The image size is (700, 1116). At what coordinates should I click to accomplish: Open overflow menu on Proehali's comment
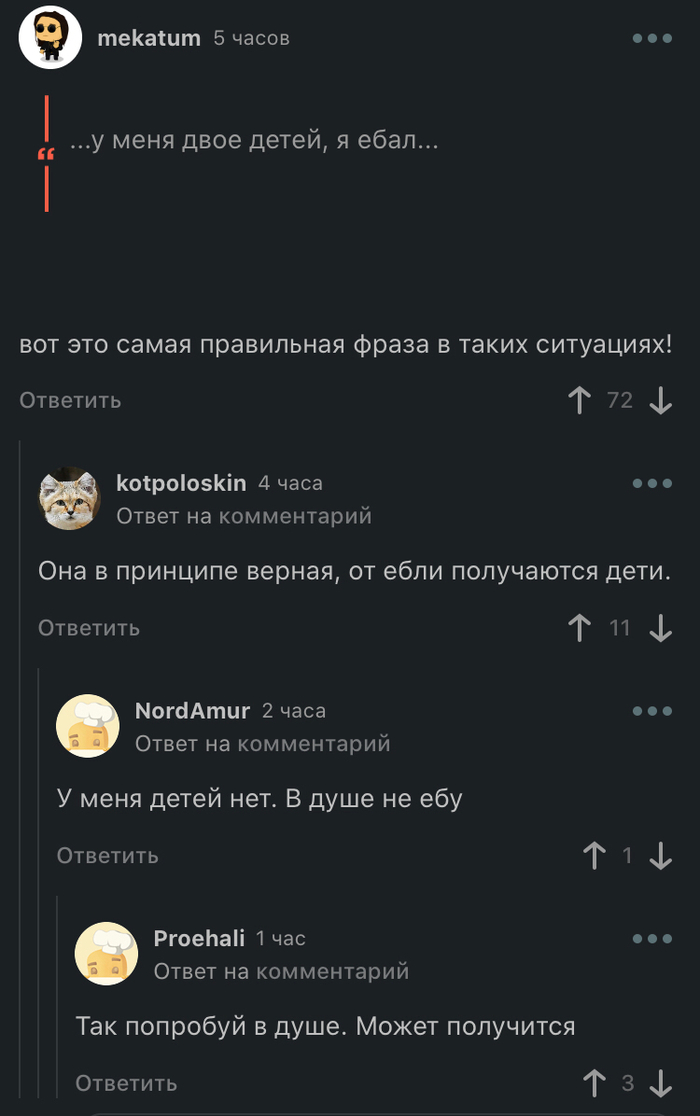pos(652,938)
